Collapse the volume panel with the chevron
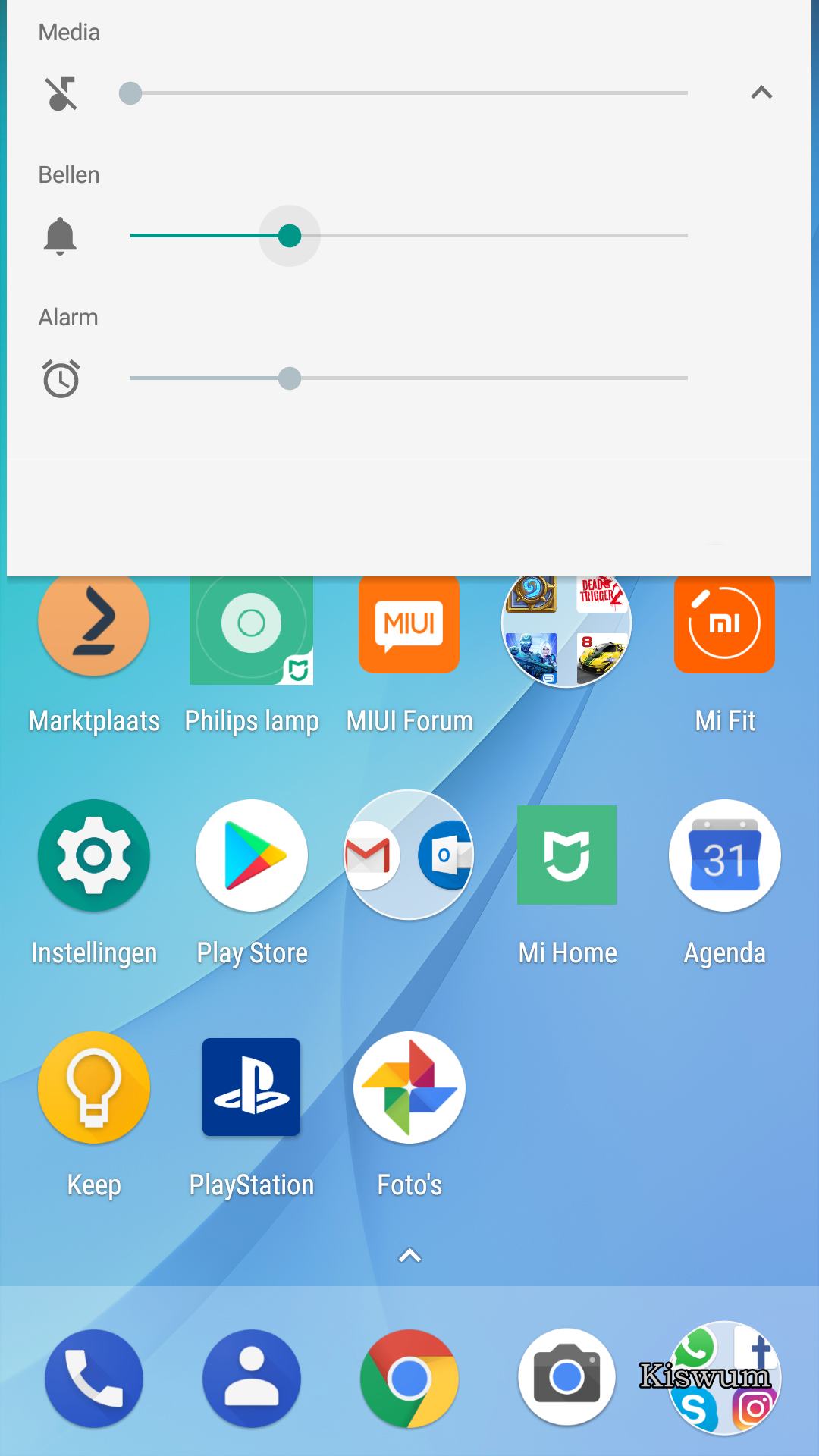This screenshot has height=1456, width=819. click(x=761, y=93)
